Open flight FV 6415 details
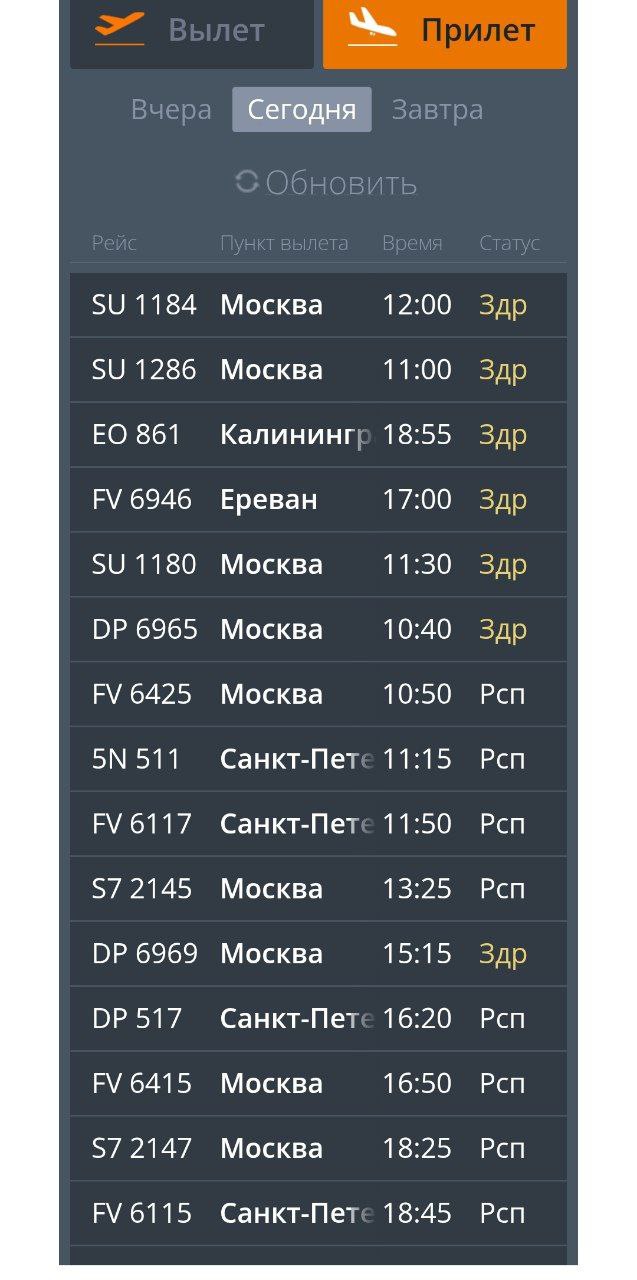This screenshot has height=1280, width=637. tap(318, 1085)
